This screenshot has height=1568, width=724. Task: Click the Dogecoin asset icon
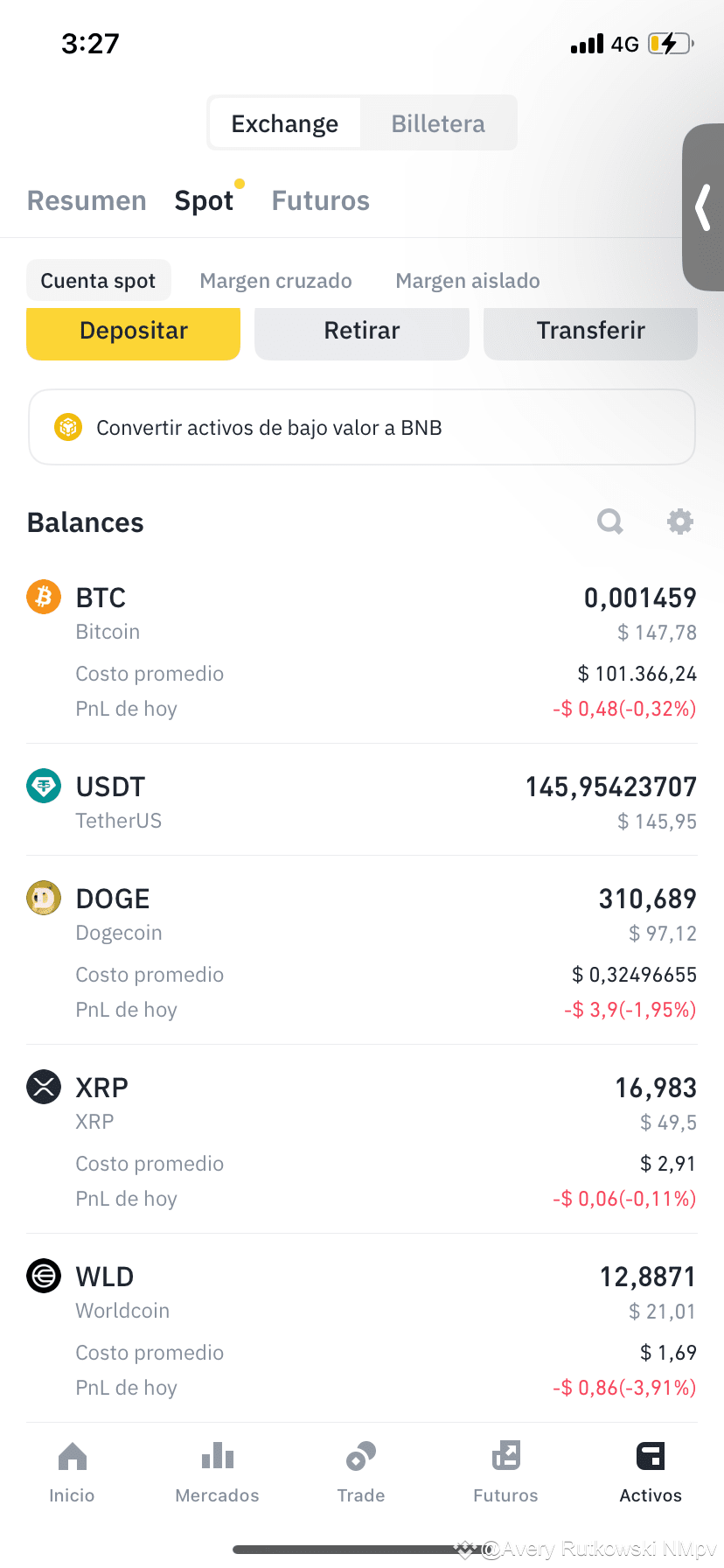pyautogui.click(x=43, y=897)
